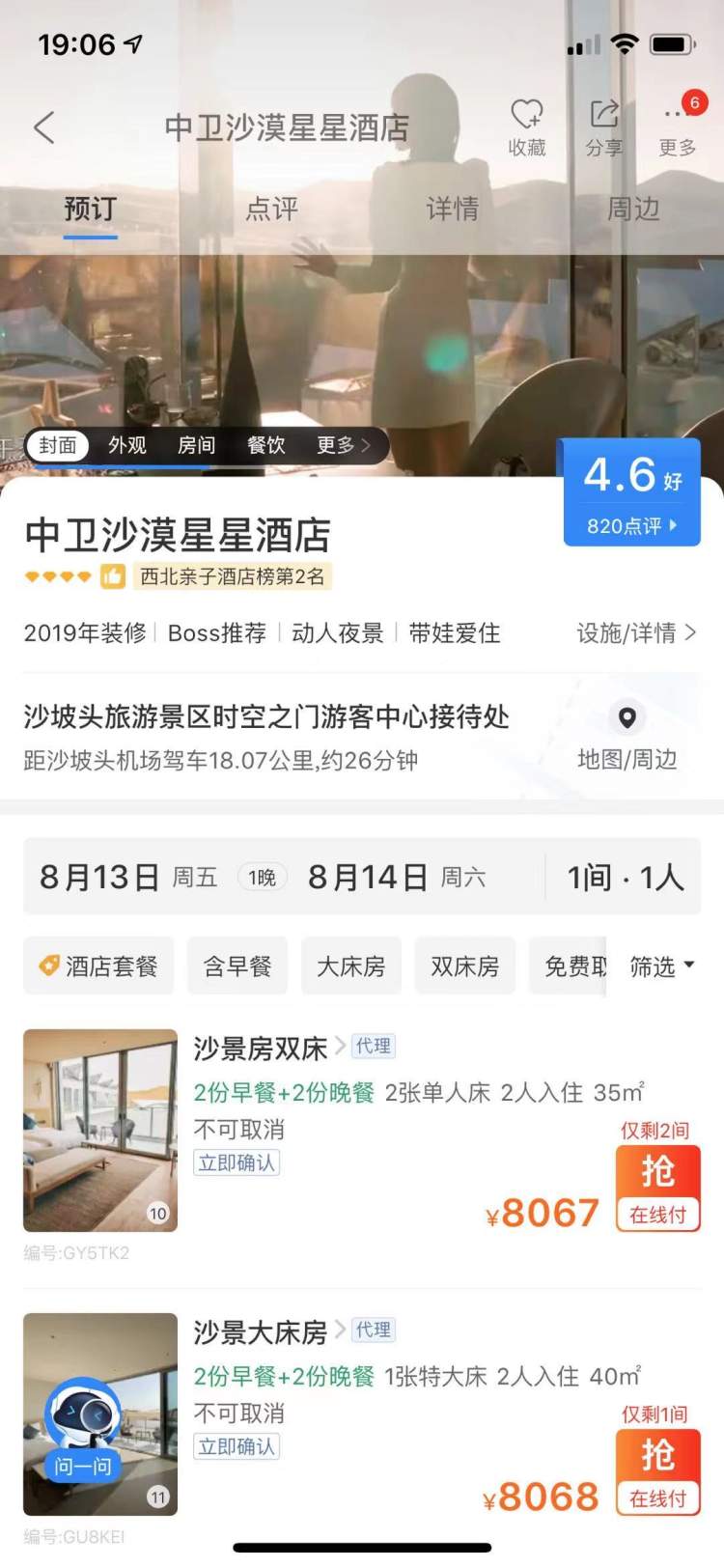Add hotel to favorites via 收藏
The height and width of the screenshot is (1568, 724).
527,127
